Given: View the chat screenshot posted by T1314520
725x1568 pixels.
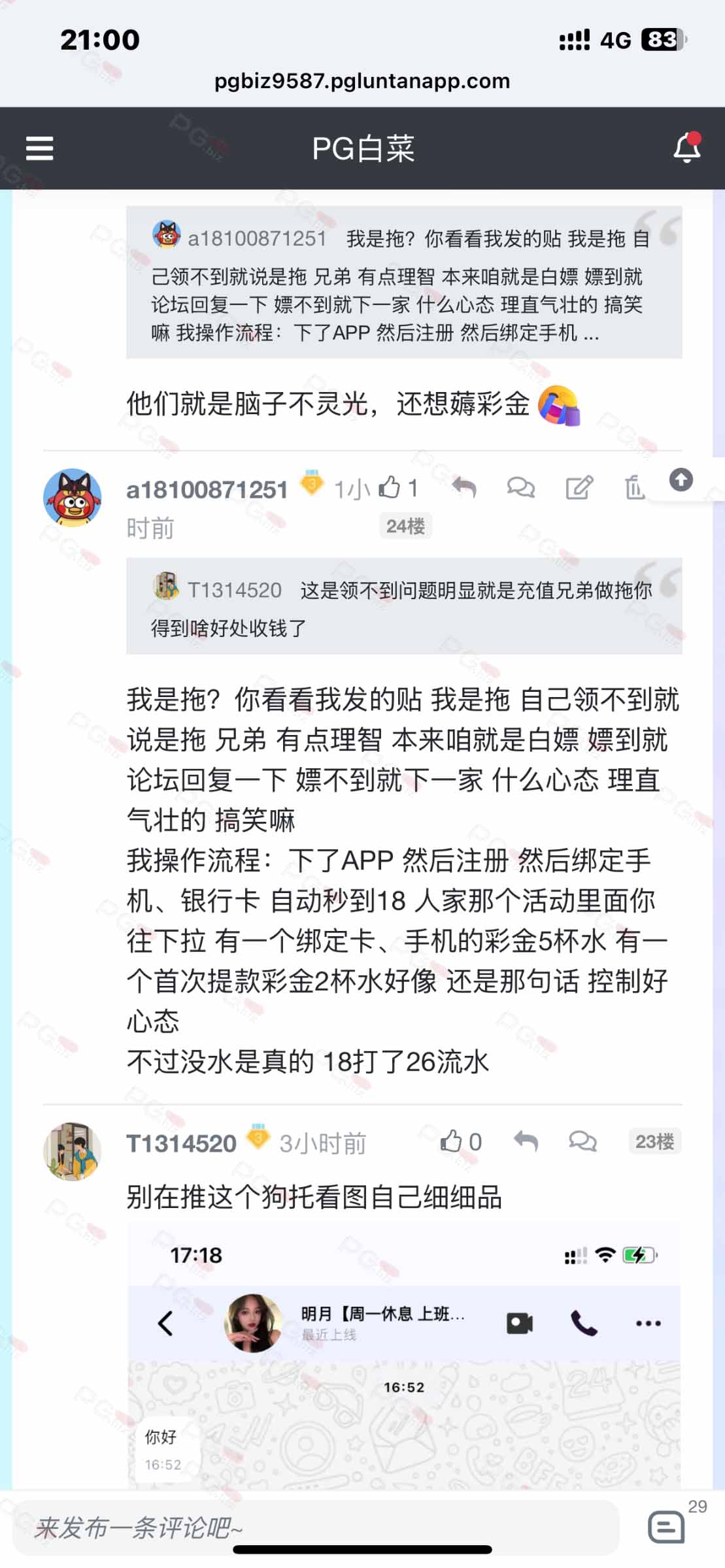Looking at the screenshot, I should click(x=403, y=1359).
